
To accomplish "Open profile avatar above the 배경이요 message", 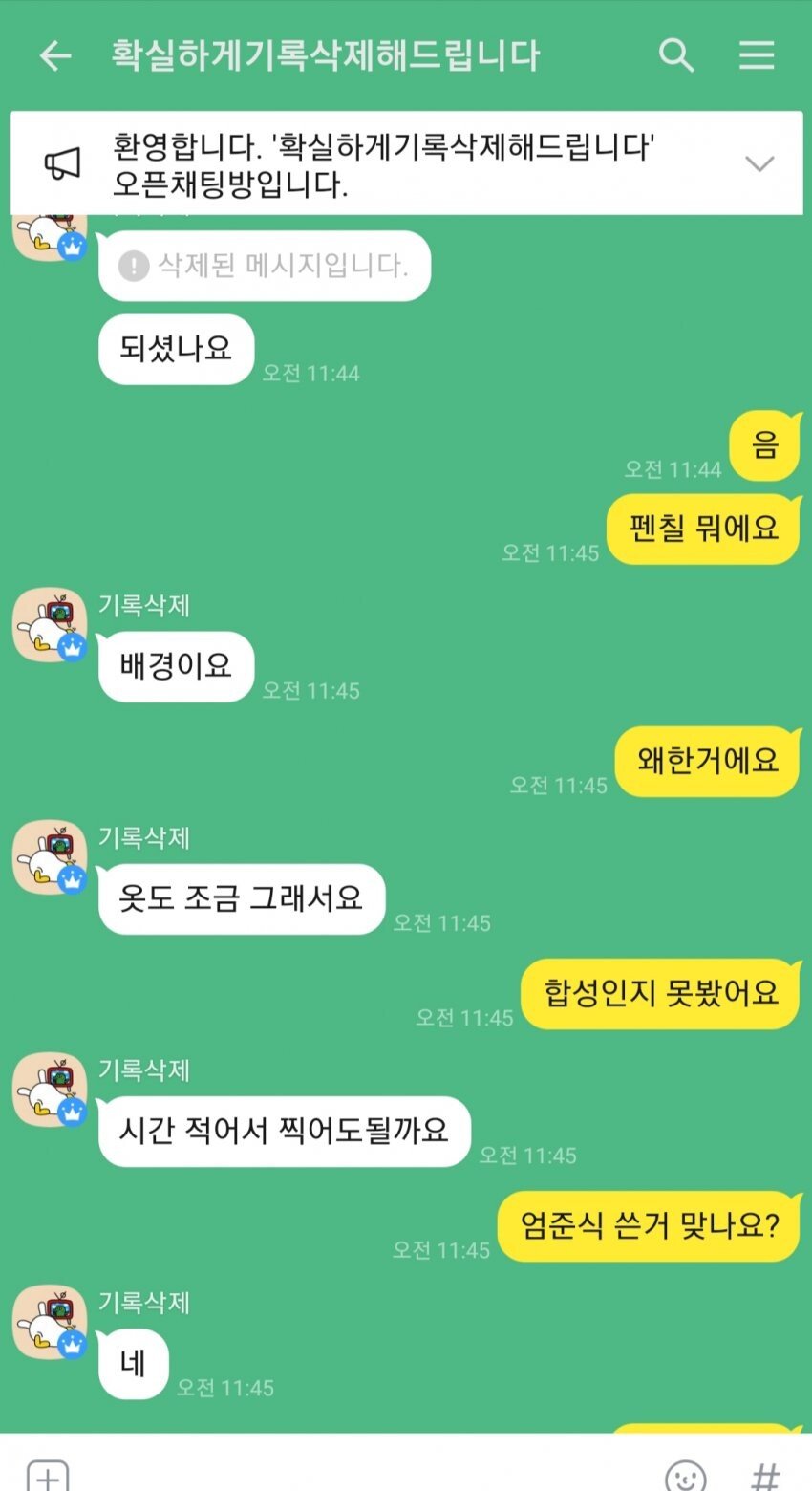I will point(50,625).
